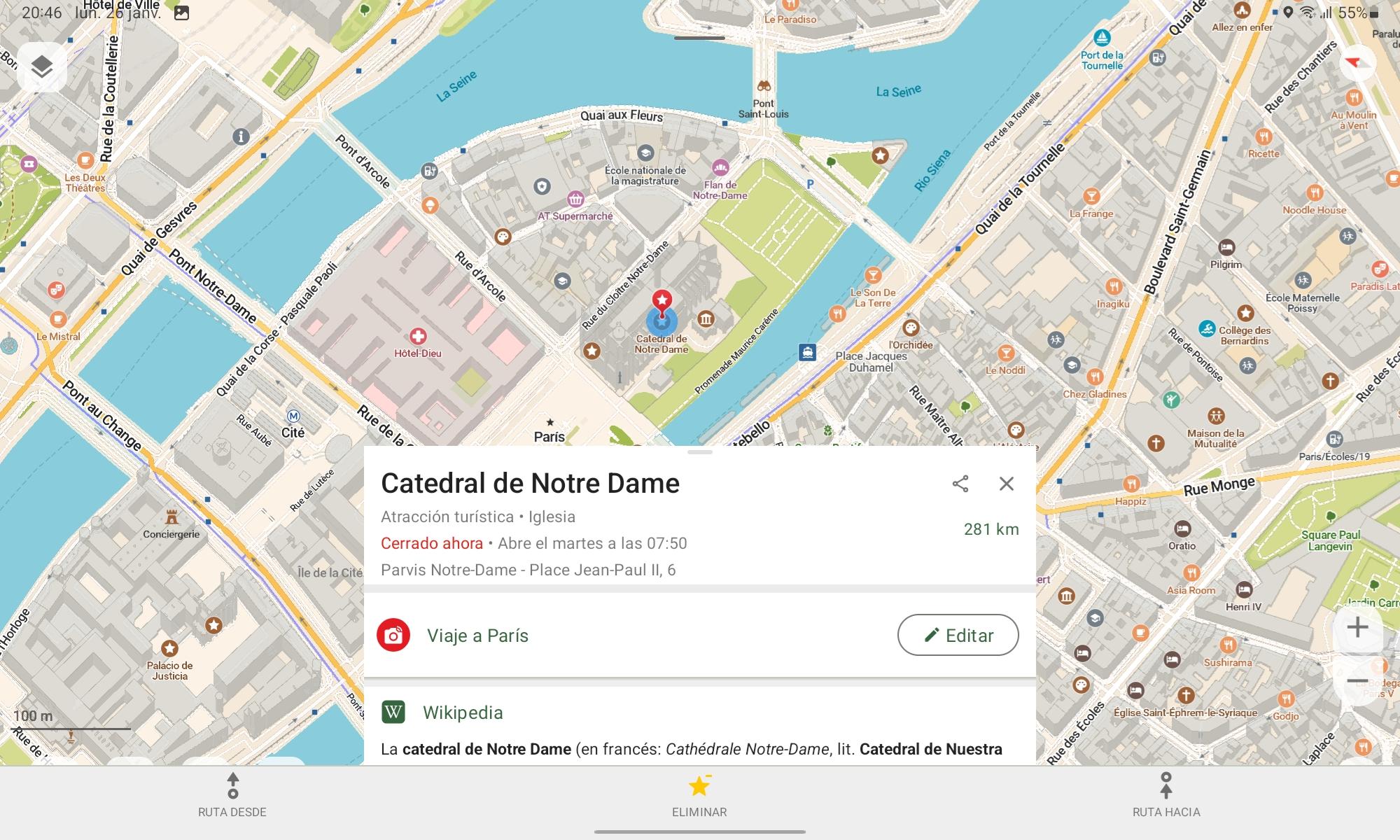Edit the bookmark with Editar

pos(958,635)
